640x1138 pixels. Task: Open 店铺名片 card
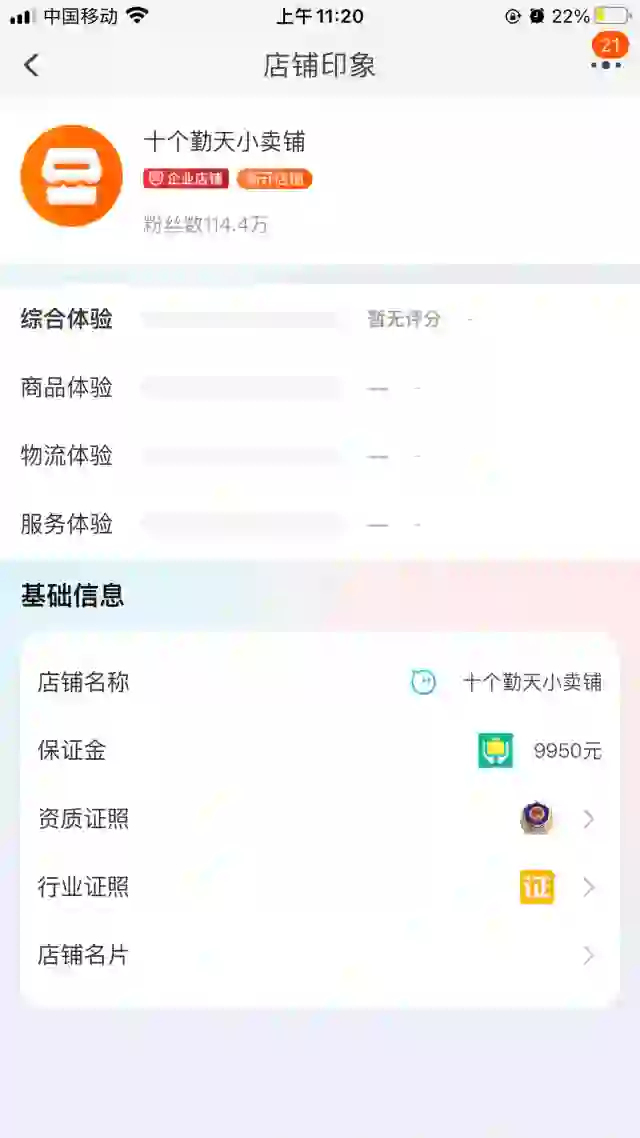318,955
